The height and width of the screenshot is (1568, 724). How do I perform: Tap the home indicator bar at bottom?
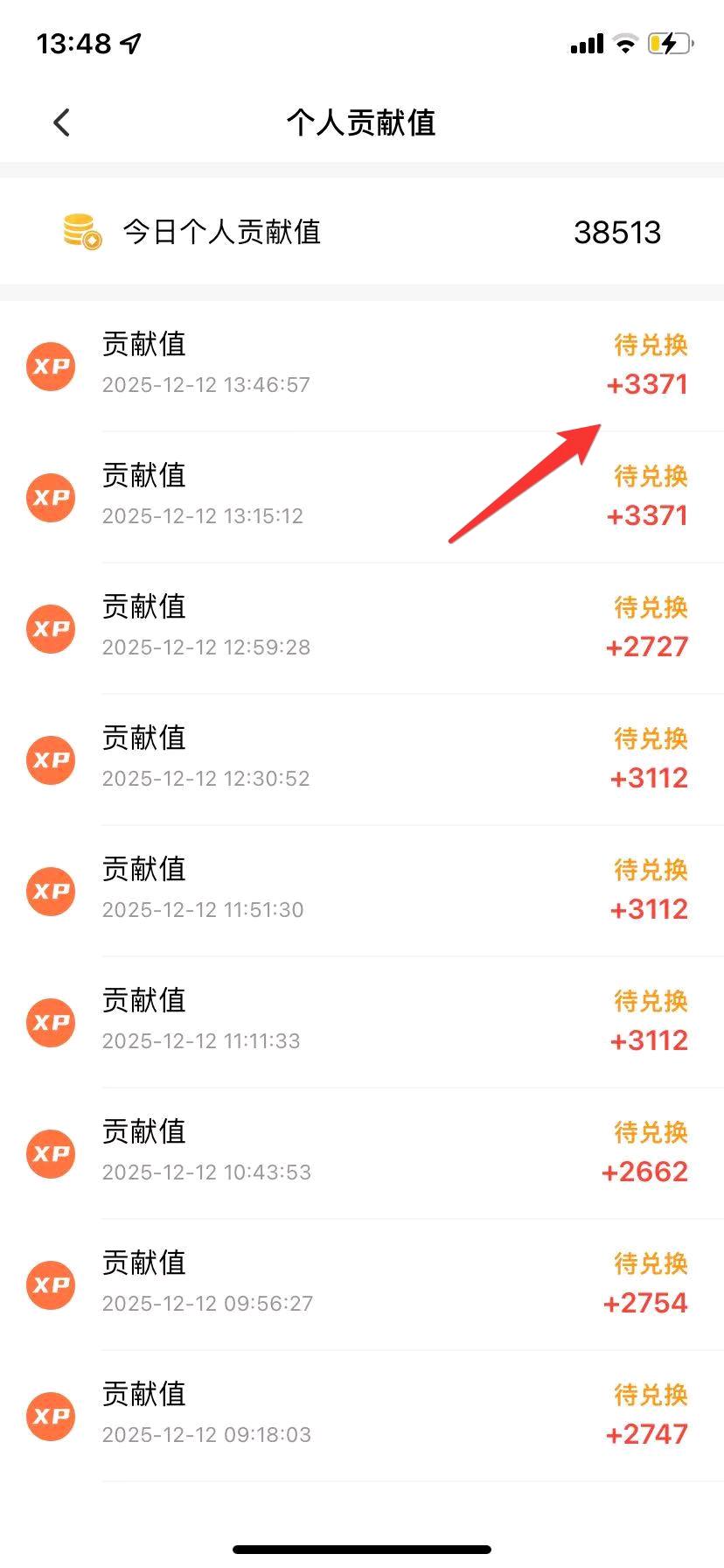pos(362,1547)
